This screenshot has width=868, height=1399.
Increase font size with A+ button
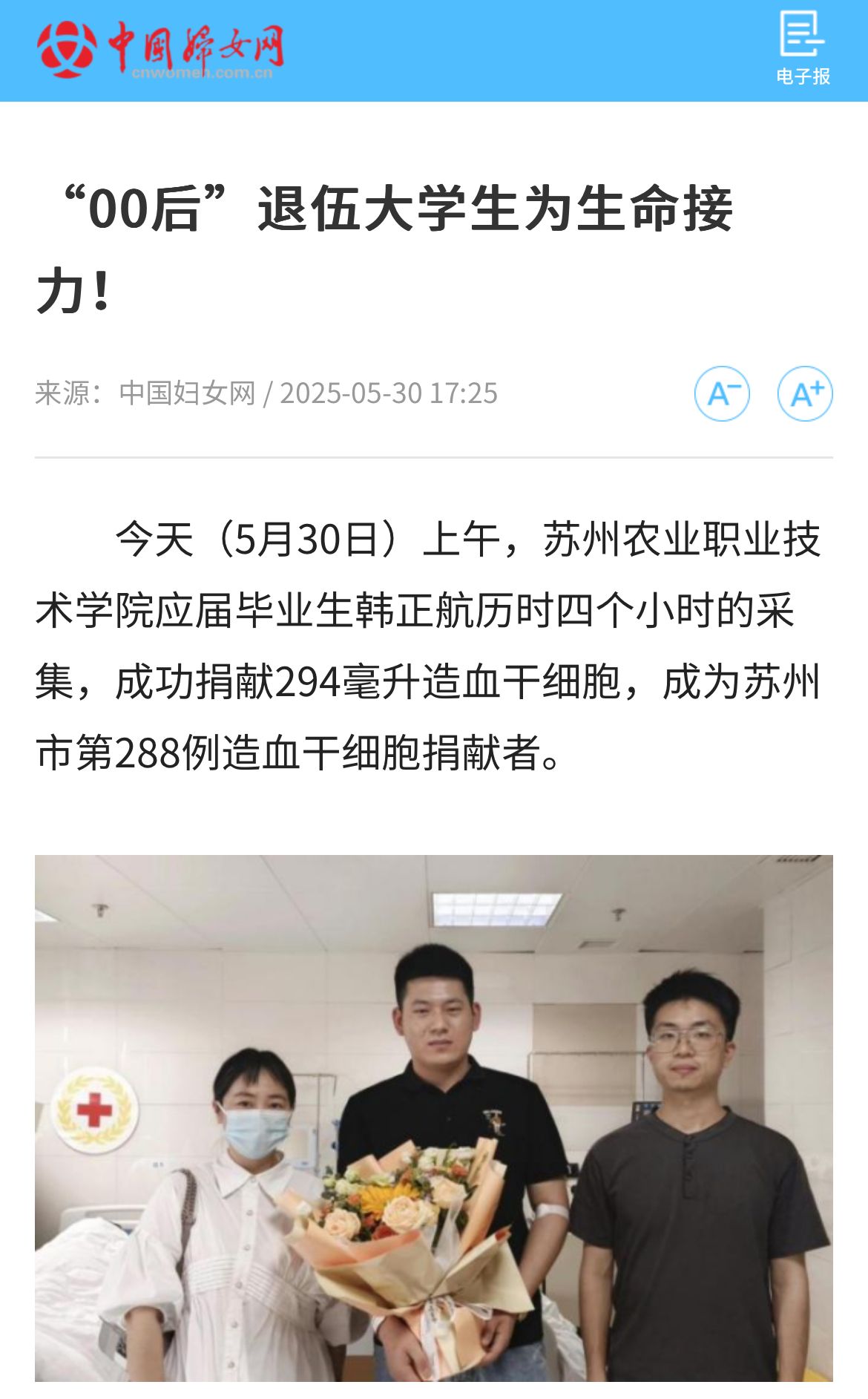805,393
